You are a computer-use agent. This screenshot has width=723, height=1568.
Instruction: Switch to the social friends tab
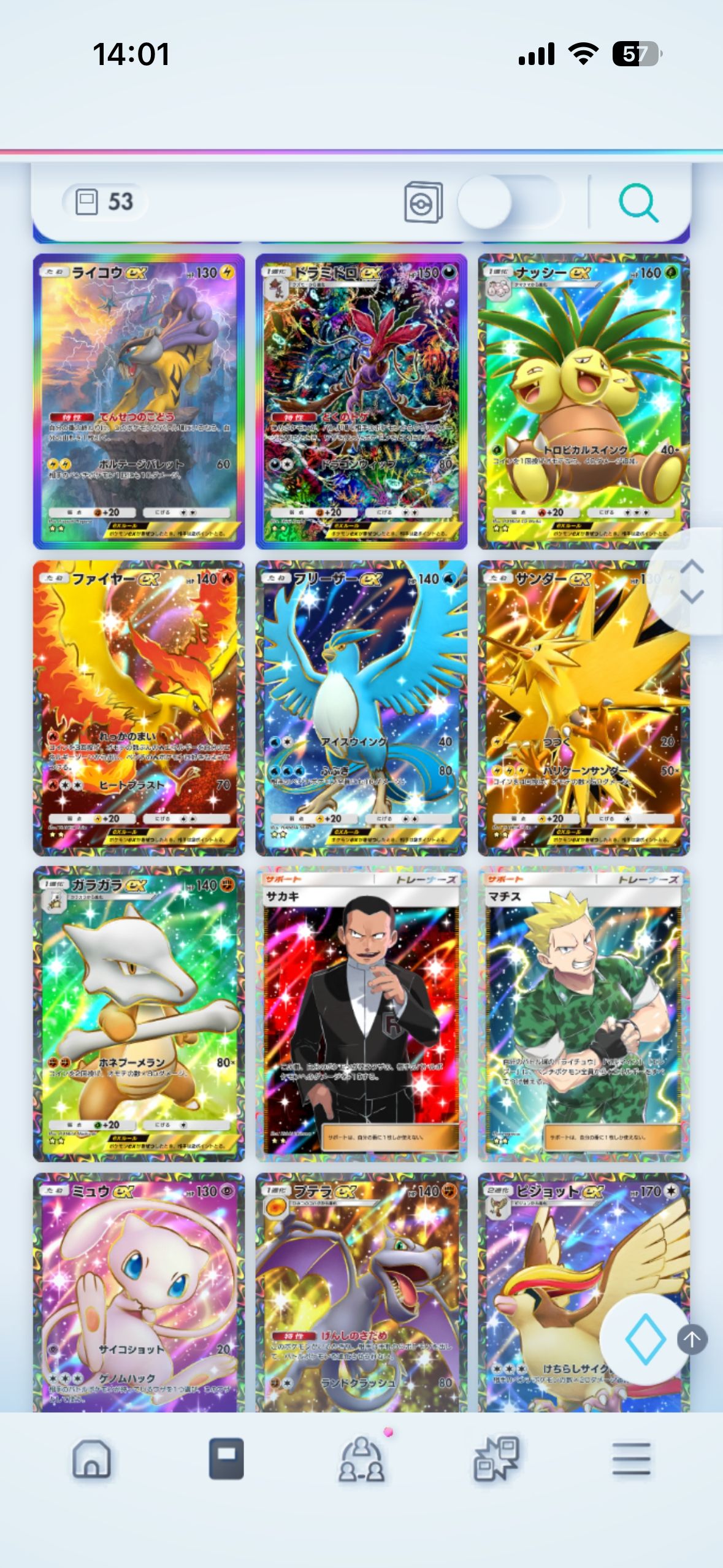point(362,1460)
